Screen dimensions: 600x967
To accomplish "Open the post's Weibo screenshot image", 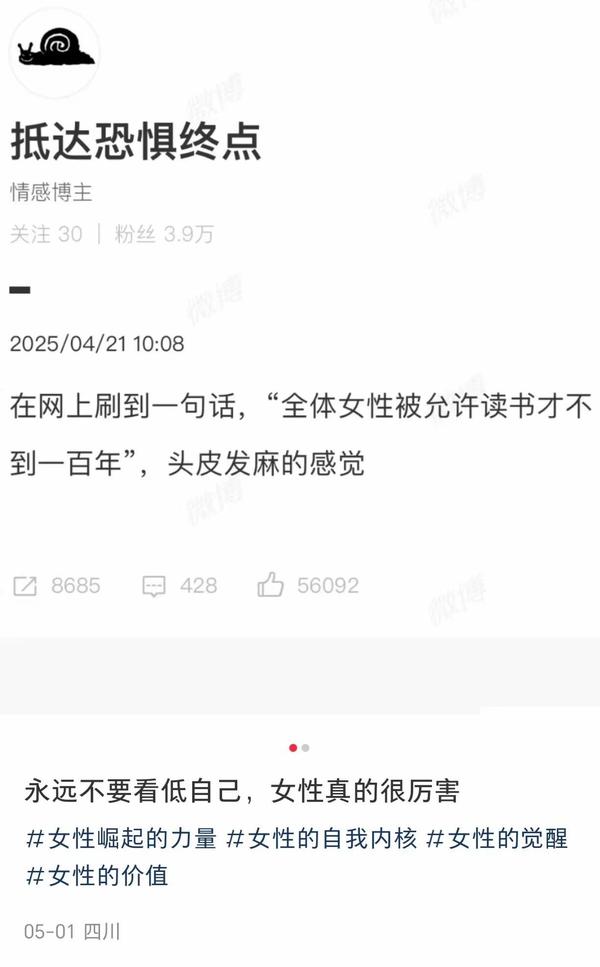I will 300,350.
